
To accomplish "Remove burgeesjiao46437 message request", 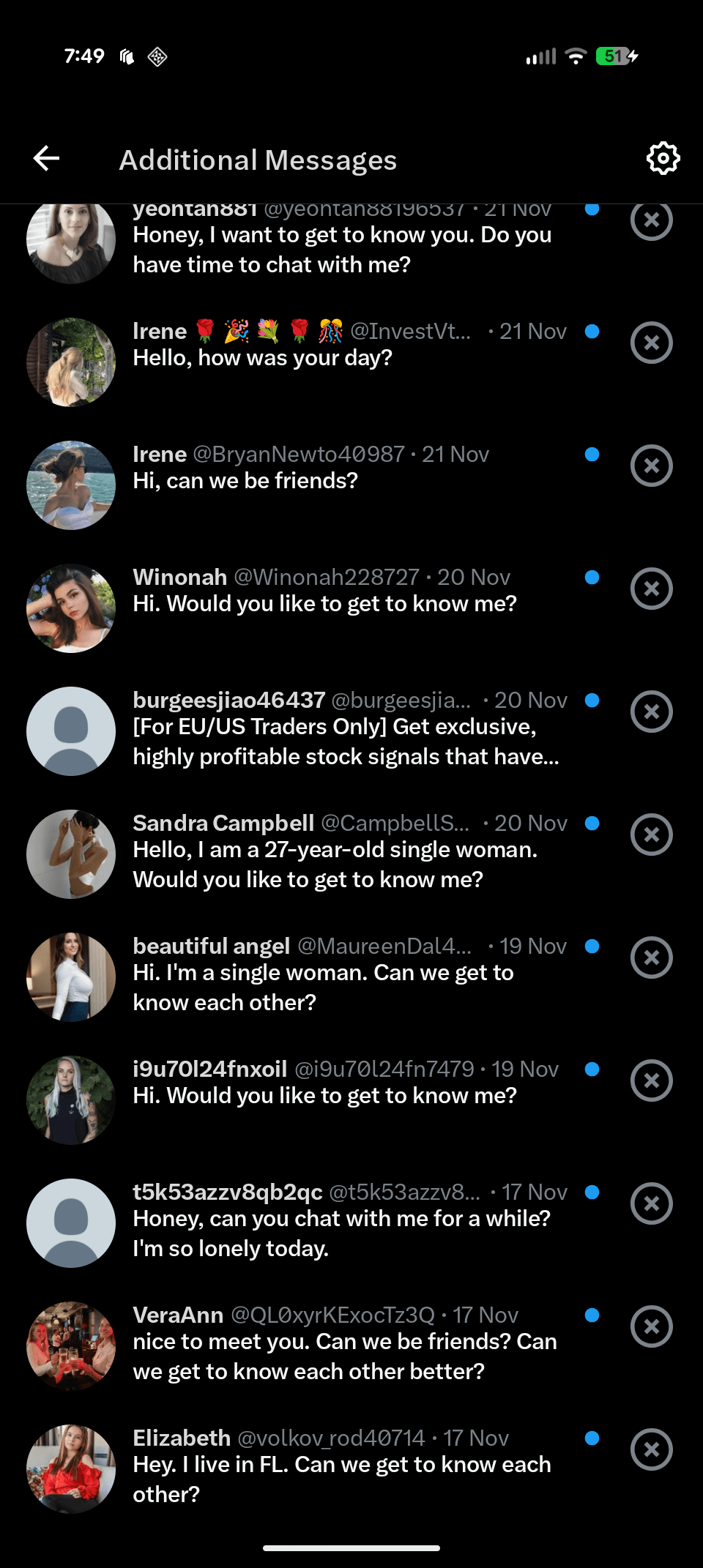I will (651, 712).
